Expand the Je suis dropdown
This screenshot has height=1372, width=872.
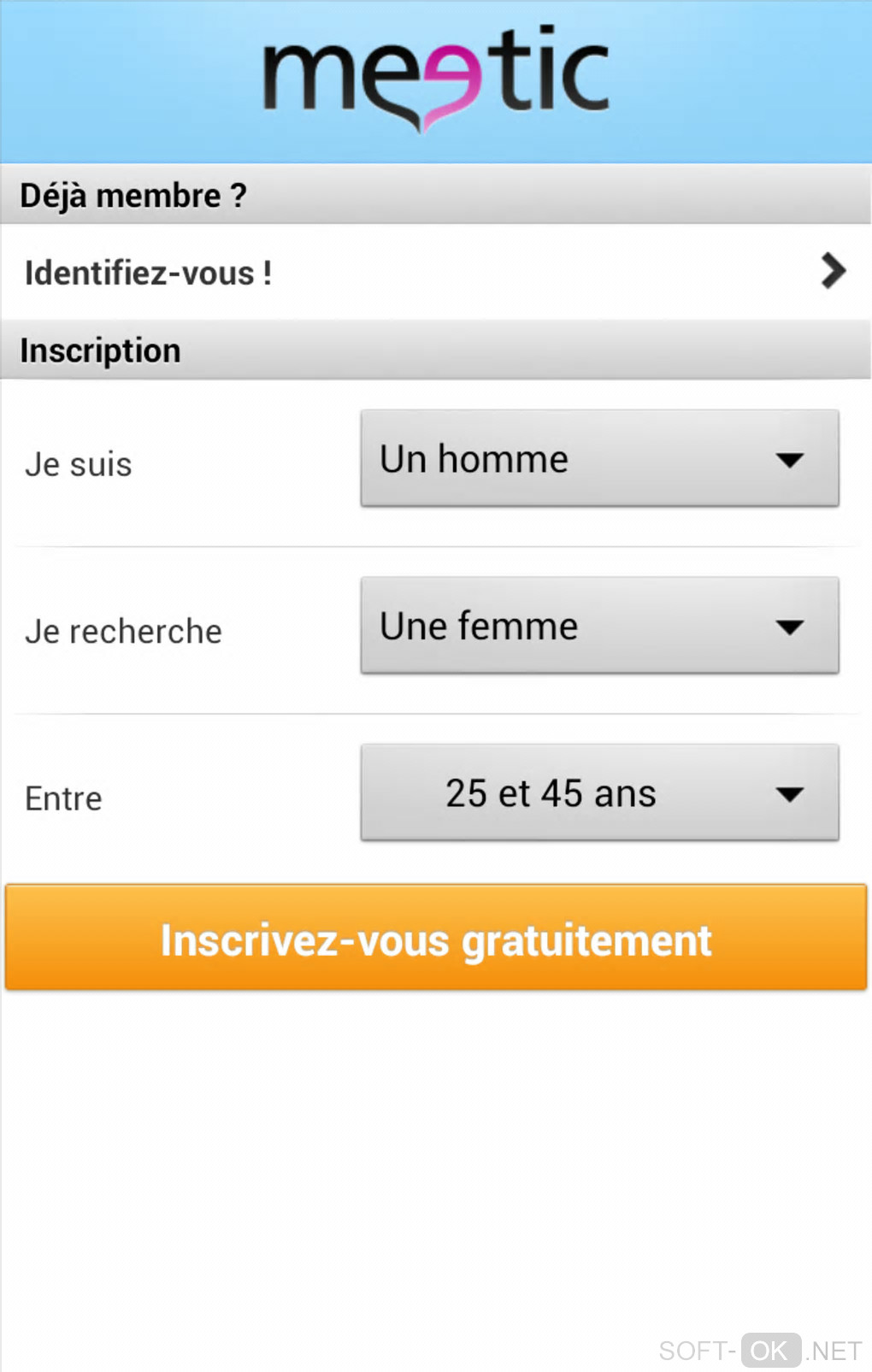point(599,459)
